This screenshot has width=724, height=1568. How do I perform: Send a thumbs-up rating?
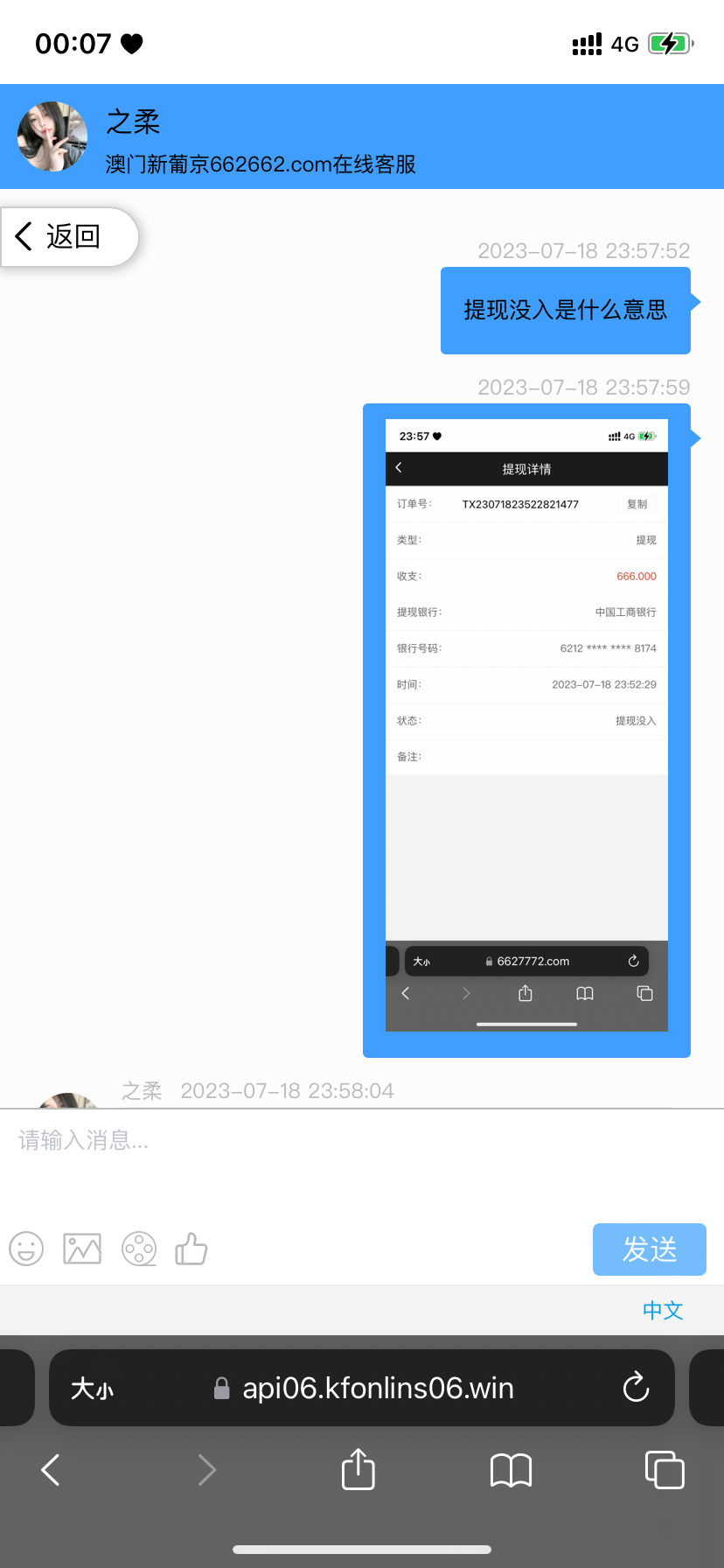tap(191, 1249)
